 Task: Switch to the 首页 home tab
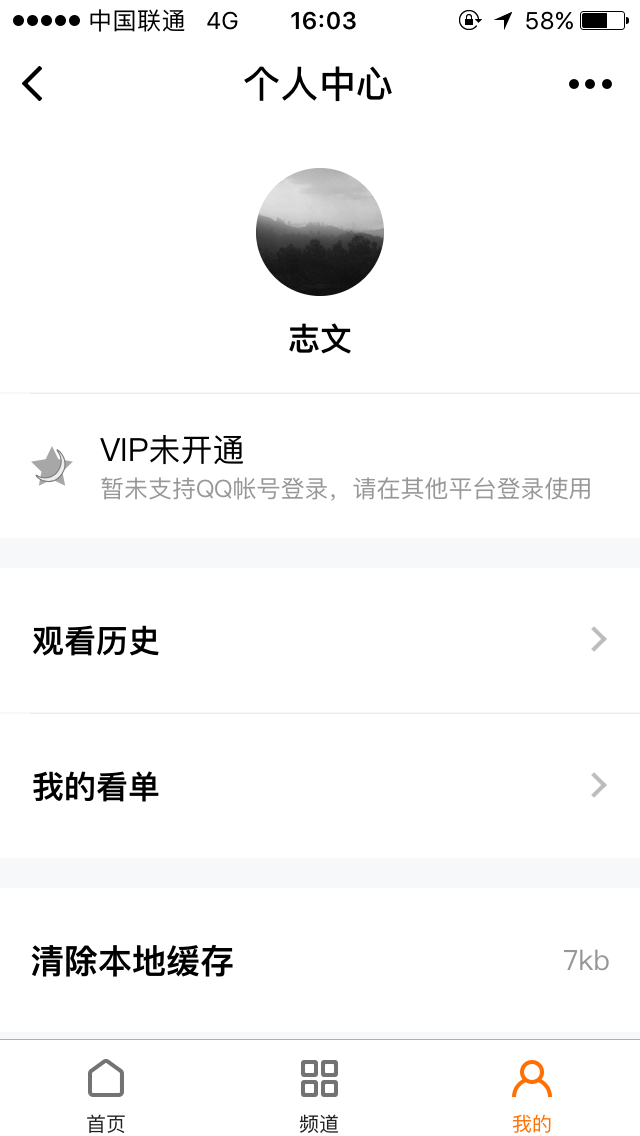pos(106,1095)
